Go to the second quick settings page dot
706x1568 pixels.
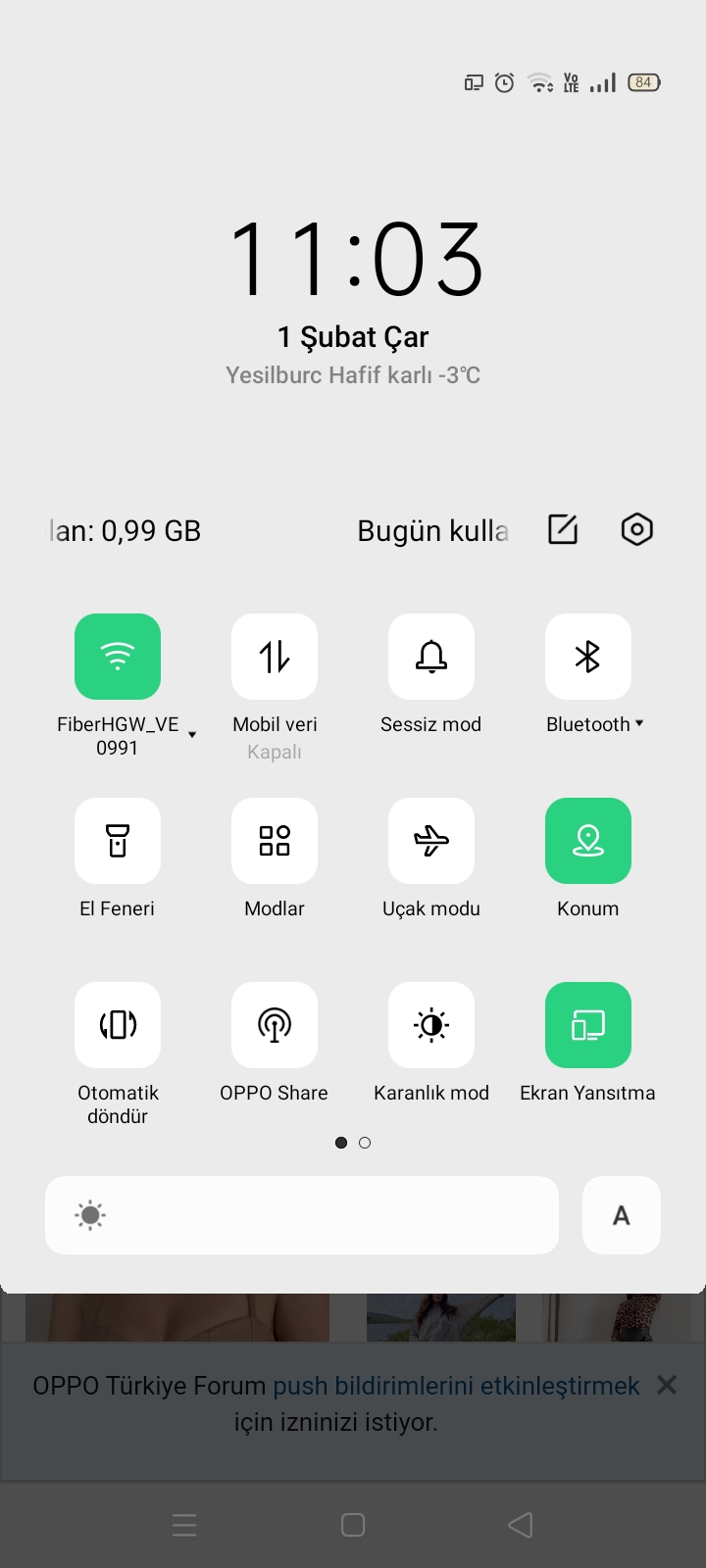pos(365,1143)
